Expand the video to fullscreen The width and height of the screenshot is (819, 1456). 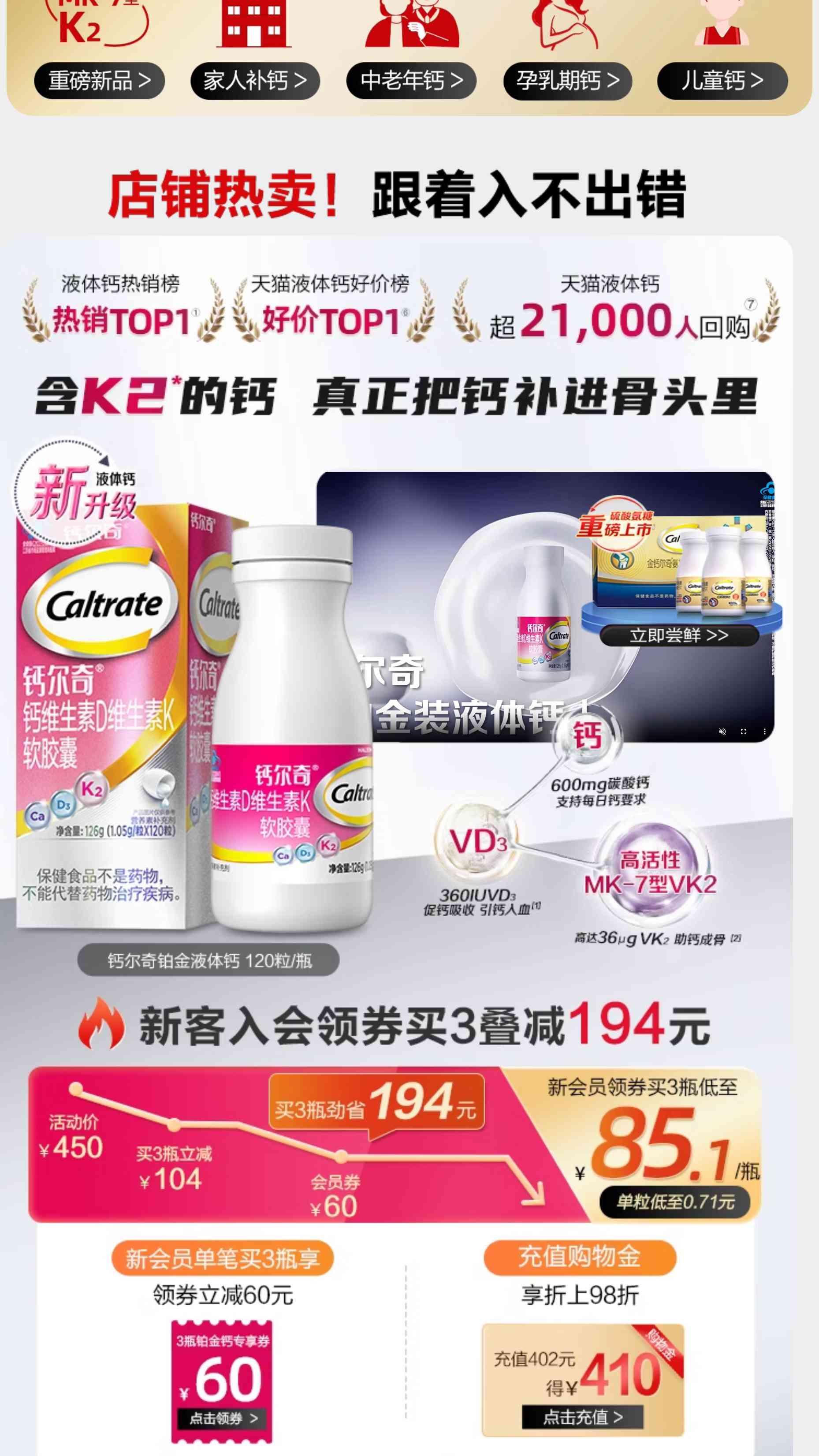[743, 732]
